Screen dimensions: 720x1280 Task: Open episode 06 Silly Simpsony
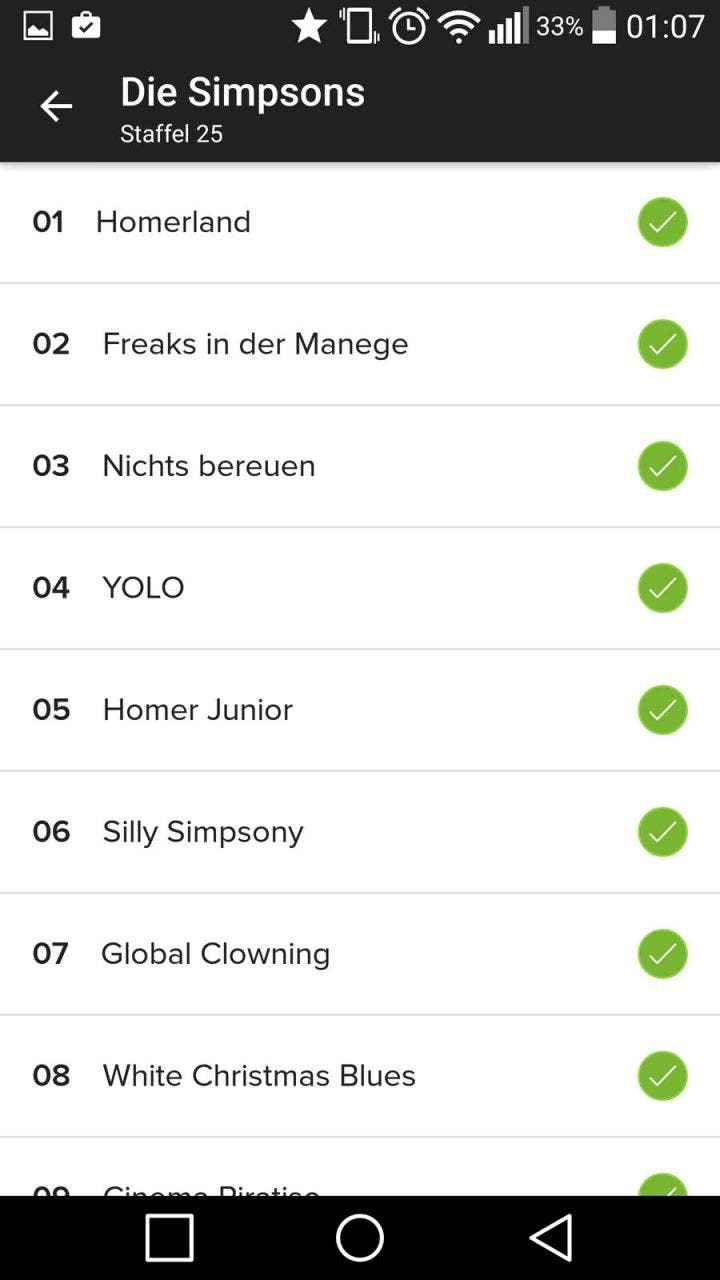tap(360, 832)
